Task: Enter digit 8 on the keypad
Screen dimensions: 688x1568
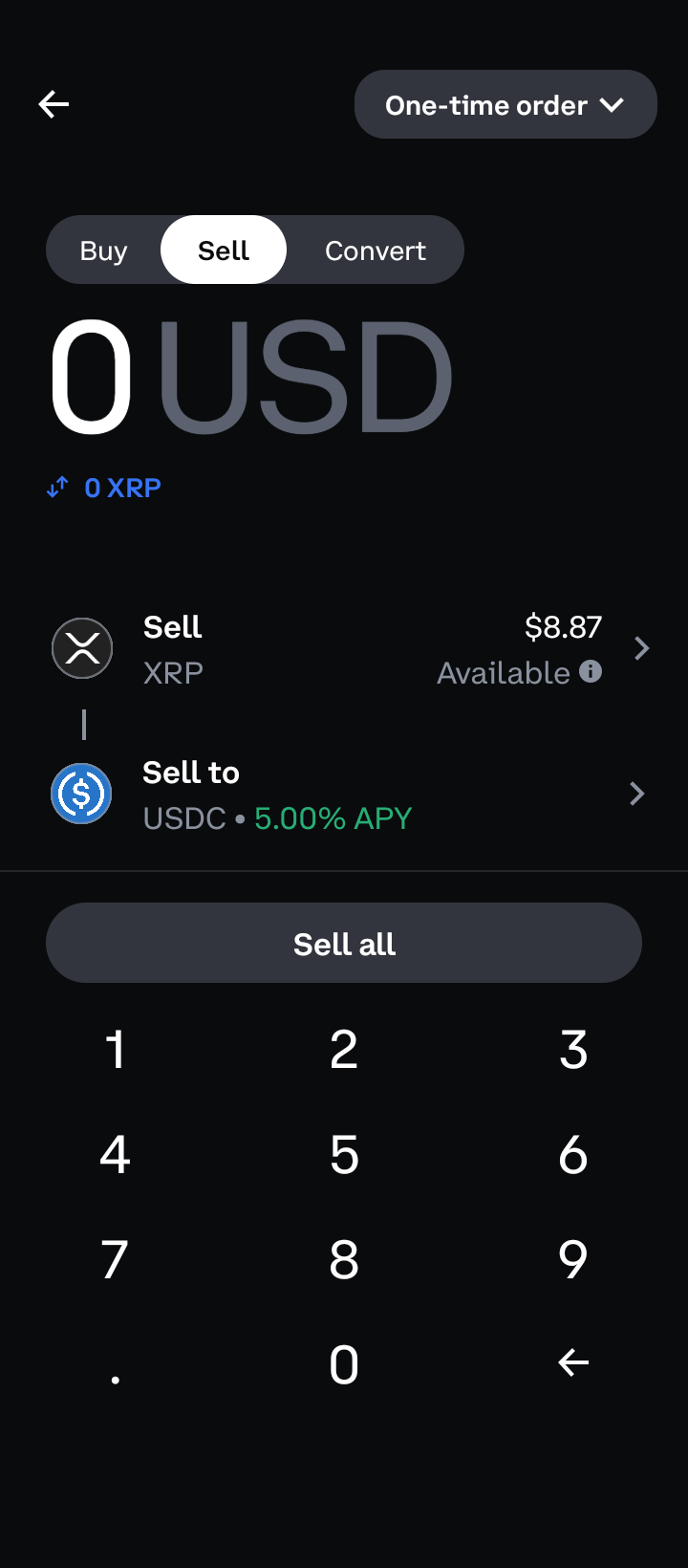Action: click(x=344, y=1260)
